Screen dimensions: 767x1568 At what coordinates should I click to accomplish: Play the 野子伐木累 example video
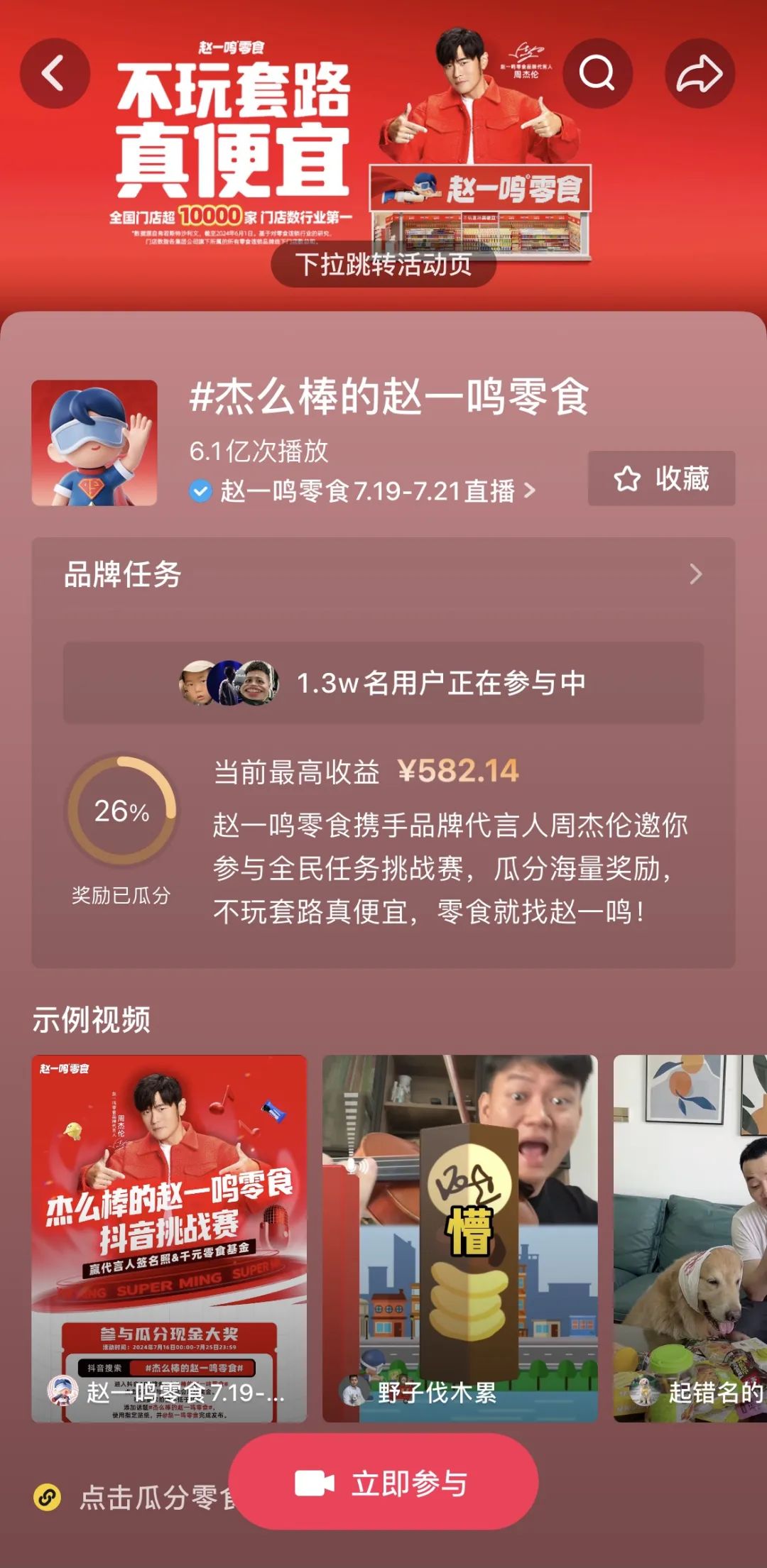459,1238
